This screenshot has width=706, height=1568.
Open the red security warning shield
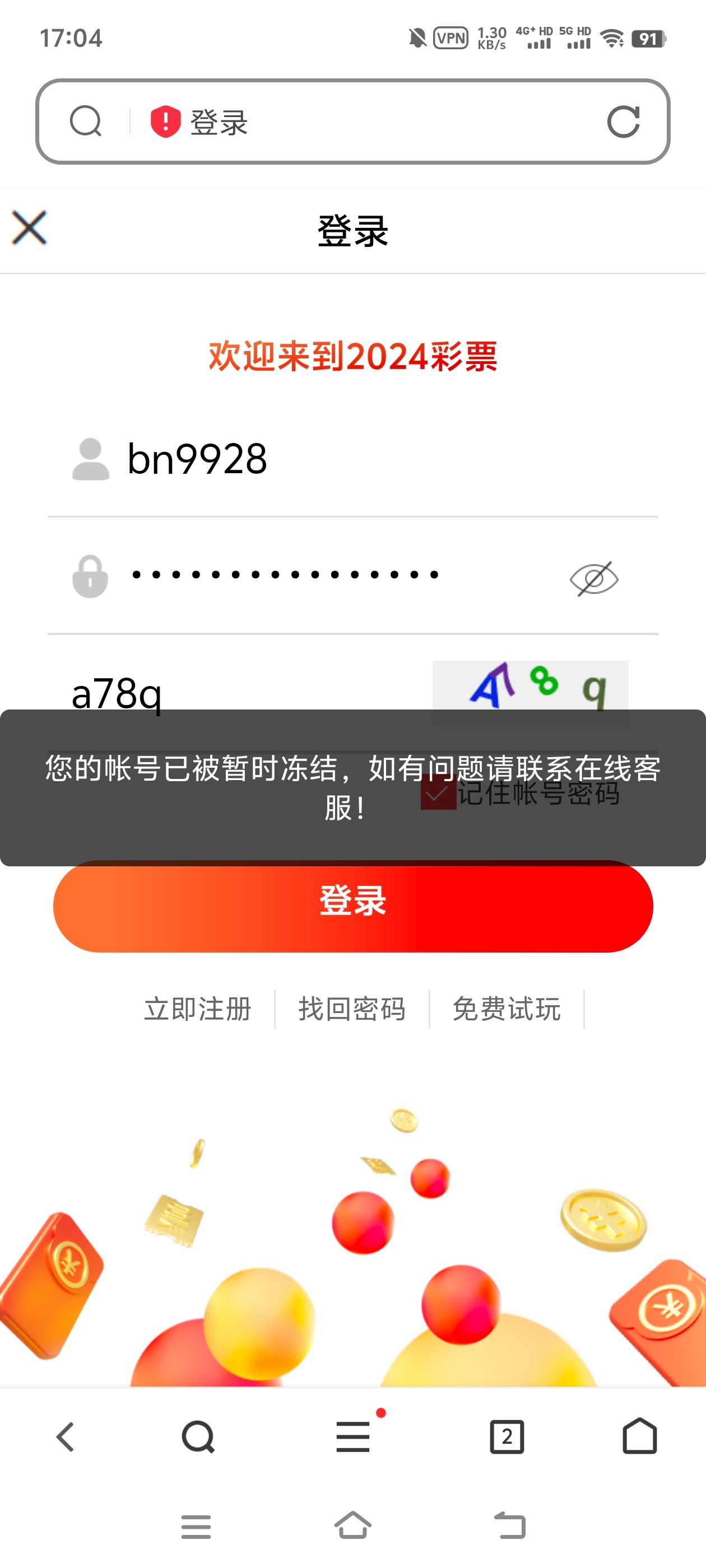[x=166, y=122]
